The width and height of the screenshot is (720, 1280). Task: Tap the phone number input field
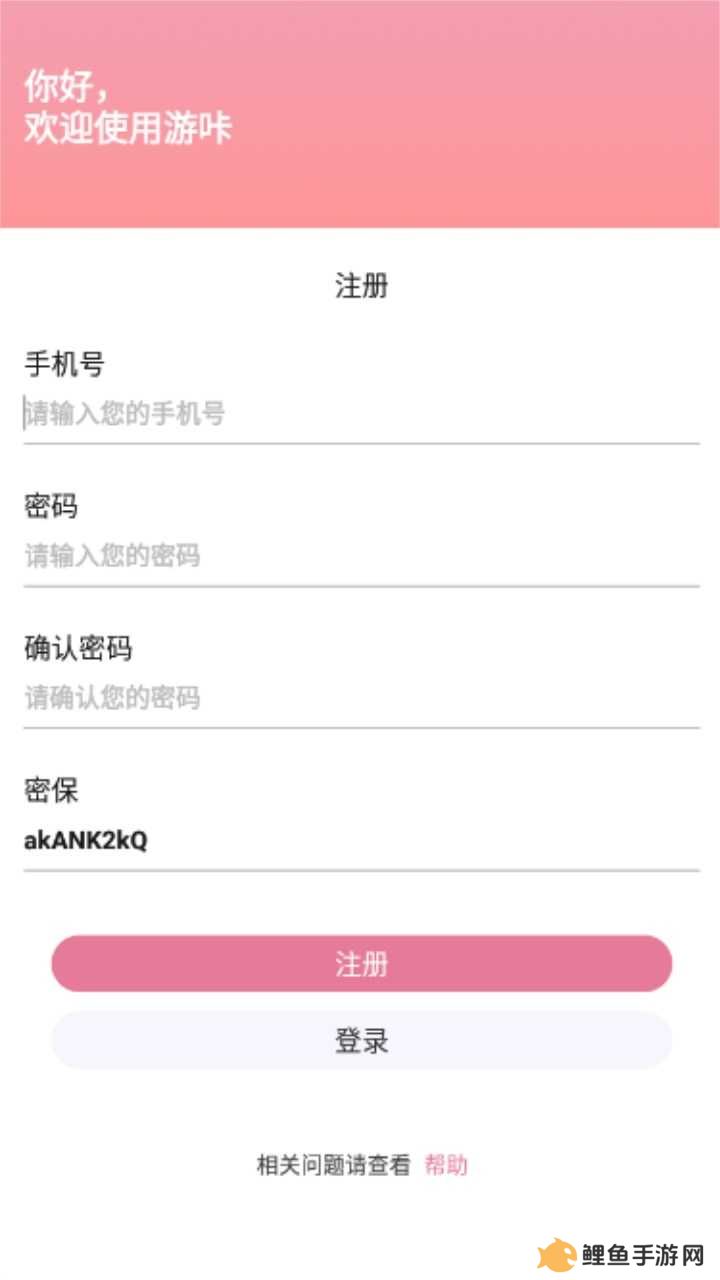click(361, 413)
